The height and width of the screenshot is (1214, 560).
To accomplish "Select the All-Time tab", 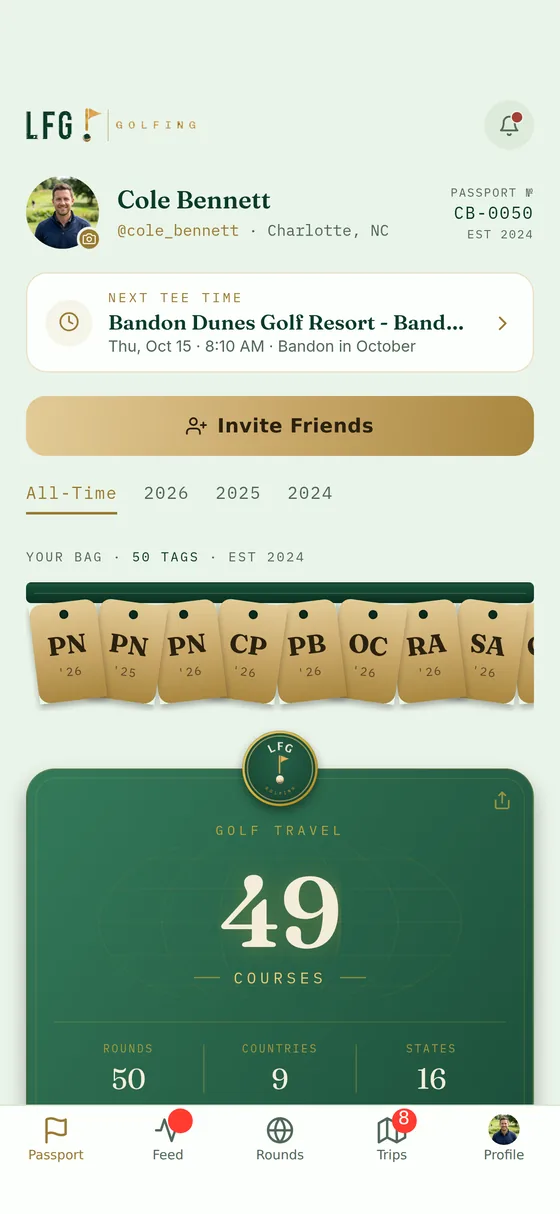I will click(x=71, y=493).
